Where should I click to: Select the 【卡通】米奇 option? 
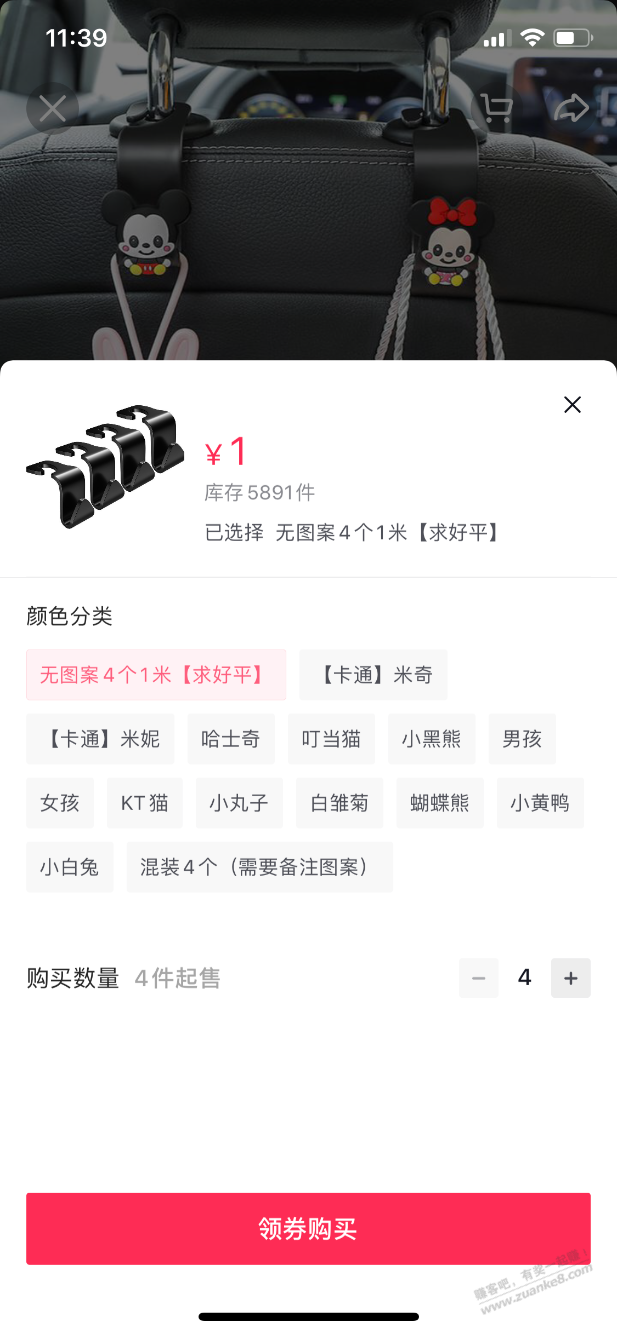373,675
